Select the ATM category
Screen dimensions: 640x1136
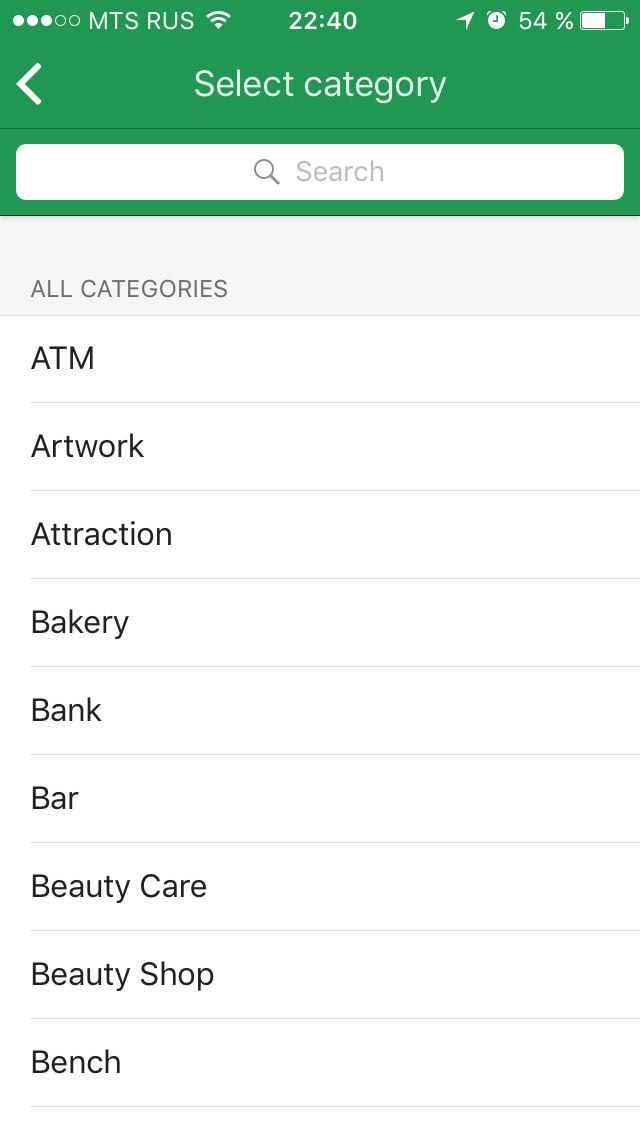point(320,359)
